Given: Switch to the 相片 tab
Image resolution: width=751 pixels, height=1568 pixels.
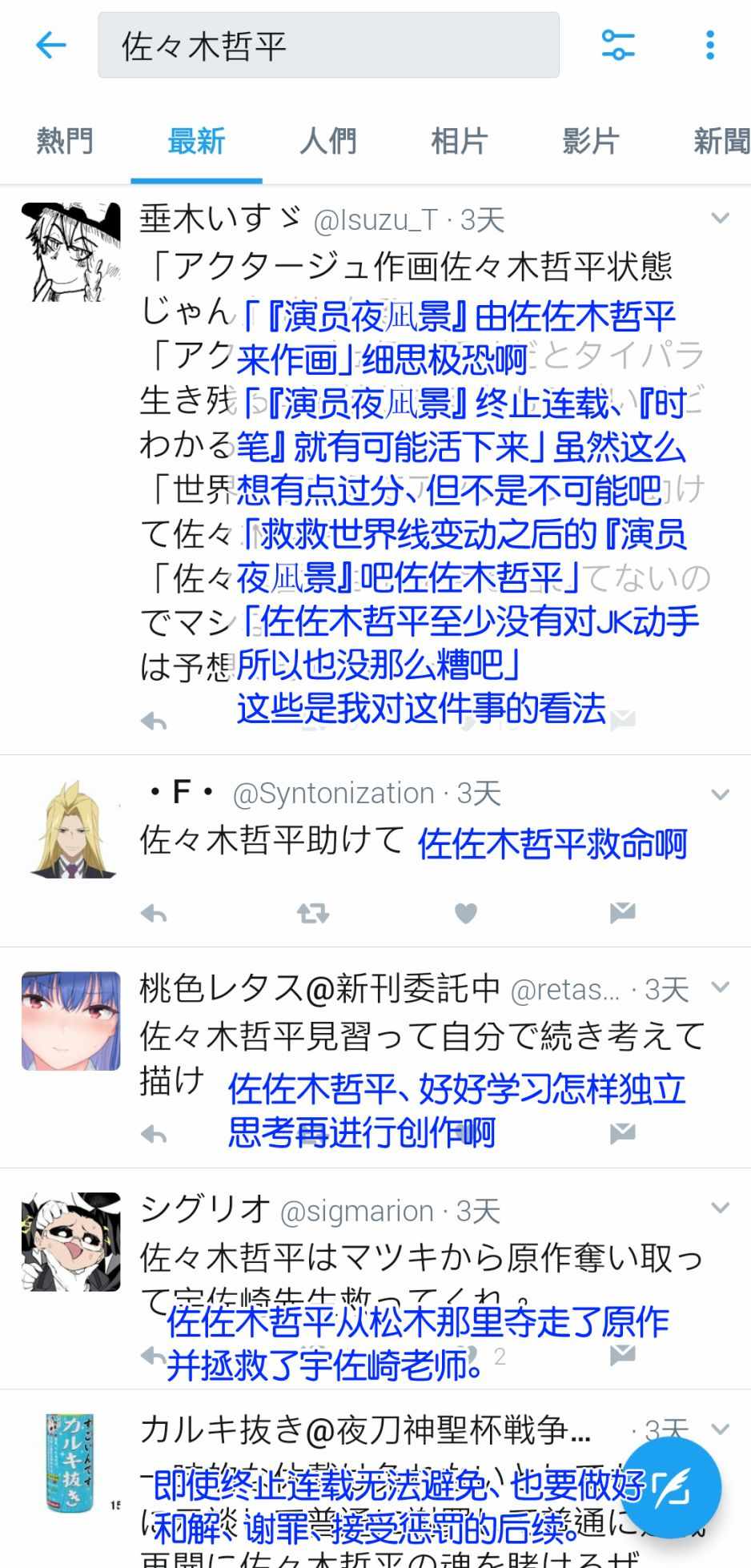Looking at the screenshot, I should (459, 142).
